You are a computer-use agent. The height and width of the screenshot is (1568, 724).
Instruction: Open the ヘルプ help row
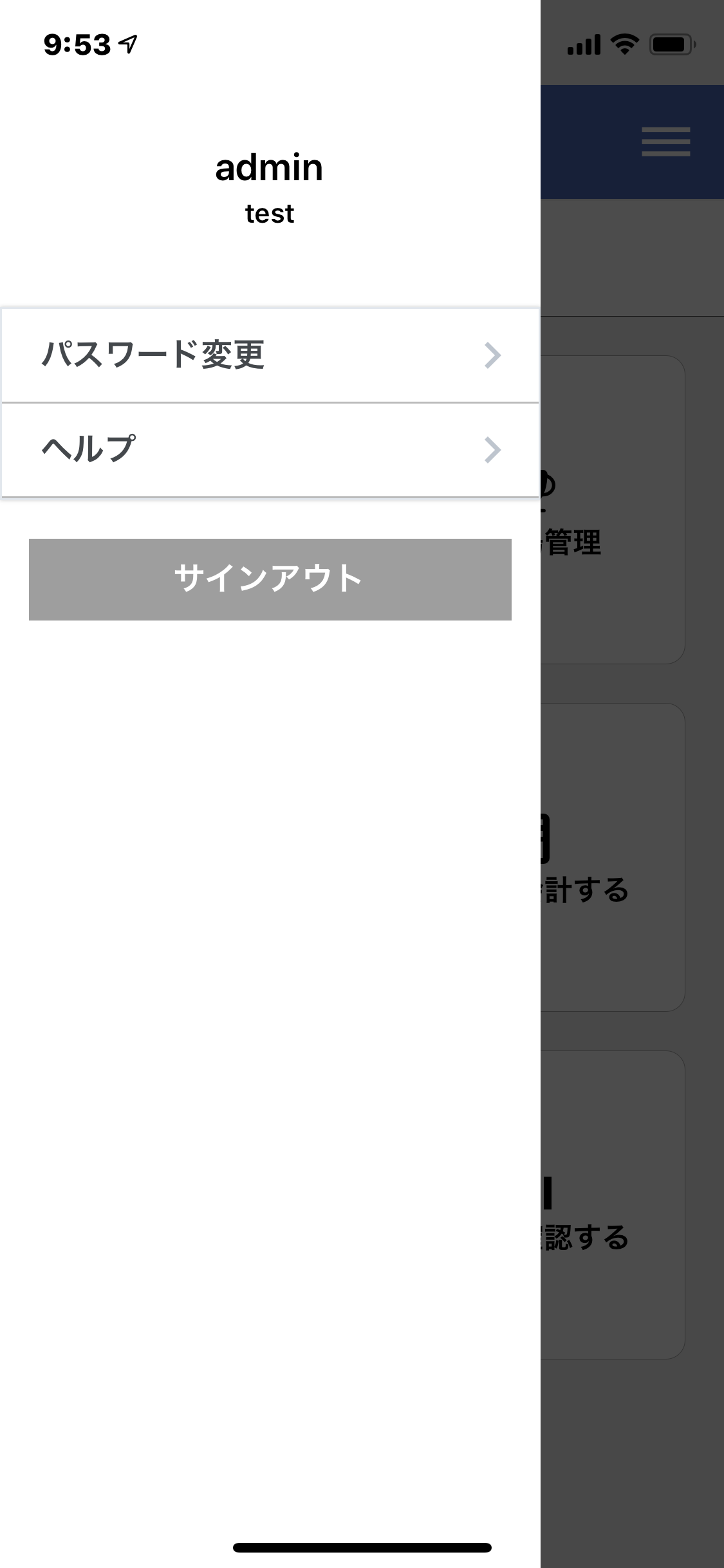tap(270, 450)
